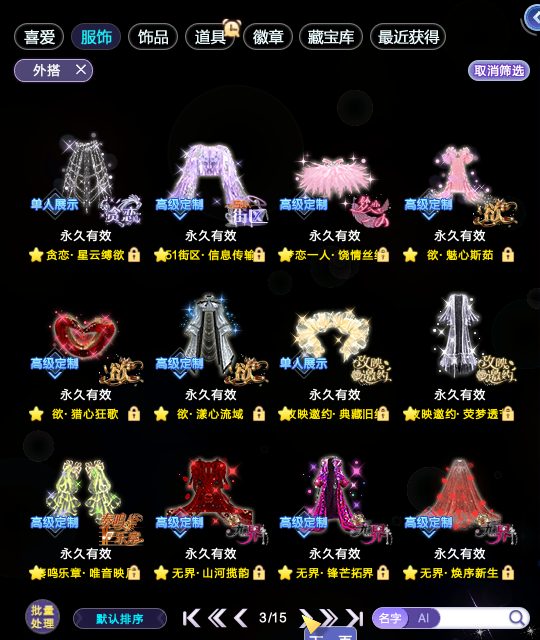The width and height of the screenshot is (540, 640).
Task: Switch to the 道具 tab
Action: (210, 37)
